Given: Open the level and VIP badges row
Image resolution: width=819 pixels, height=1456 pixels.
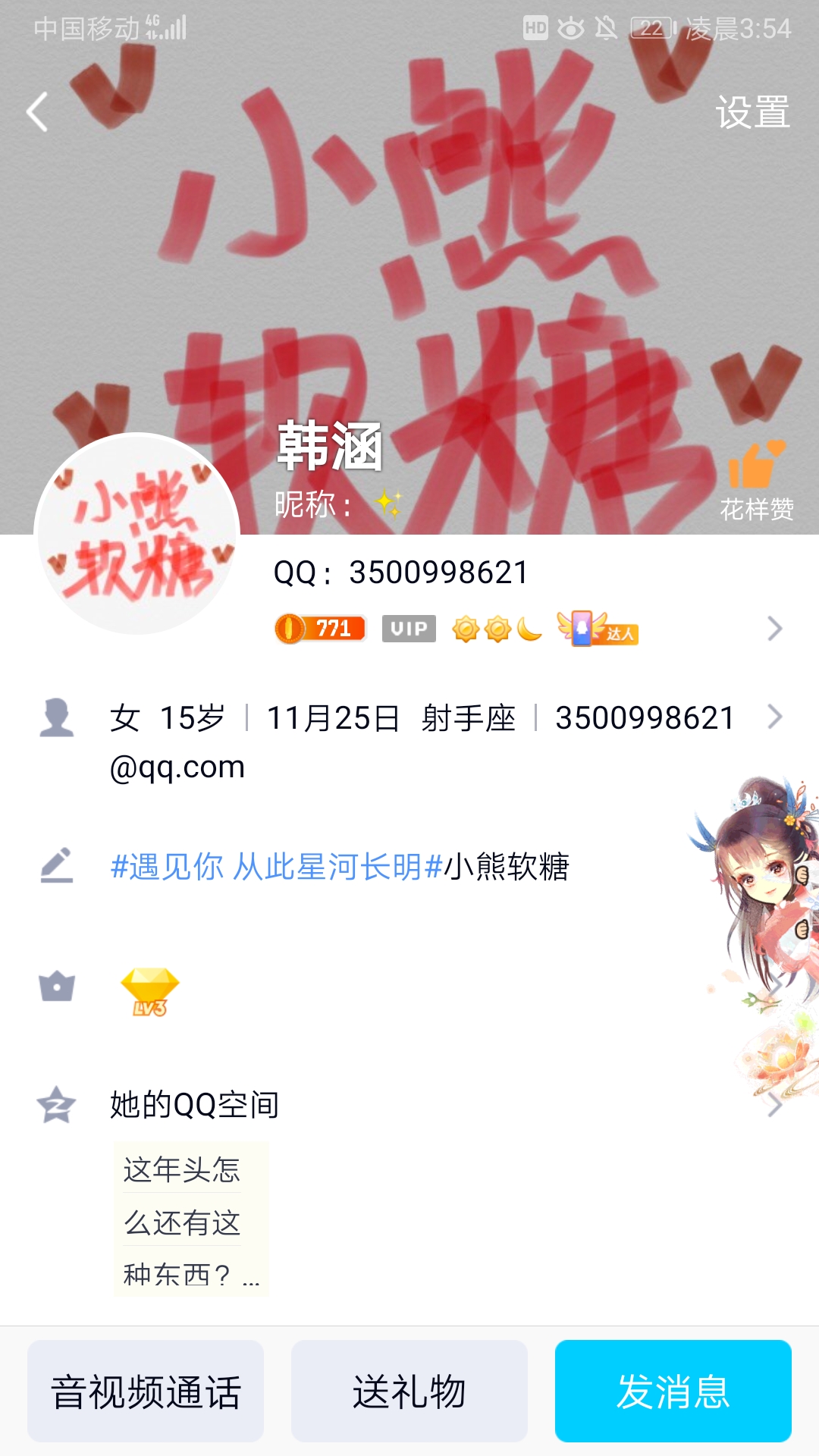Looking at the screenshot, I should [523, 629].
